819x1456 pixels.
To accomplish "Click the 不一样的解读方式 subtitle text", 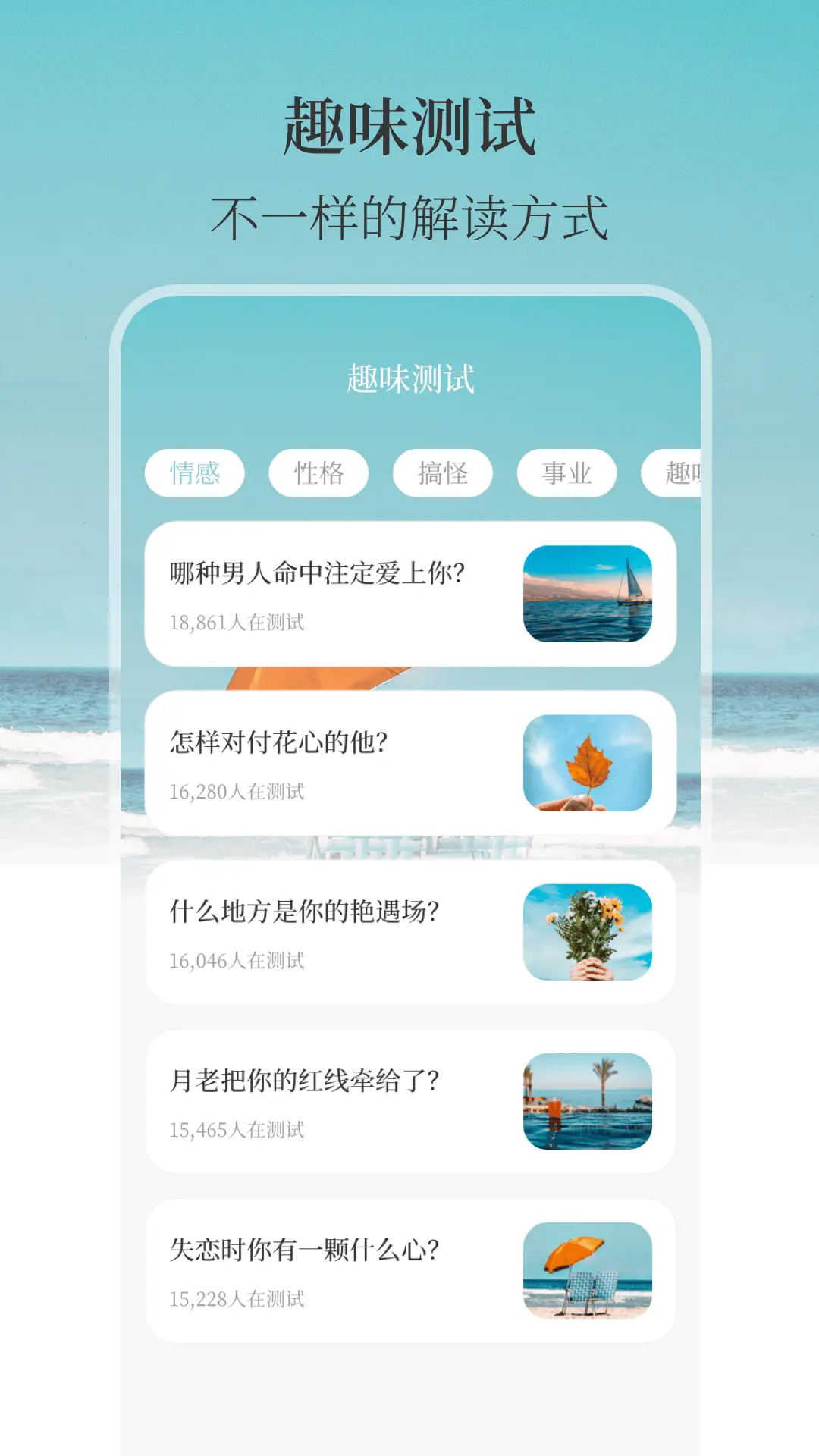I will 409,218.
